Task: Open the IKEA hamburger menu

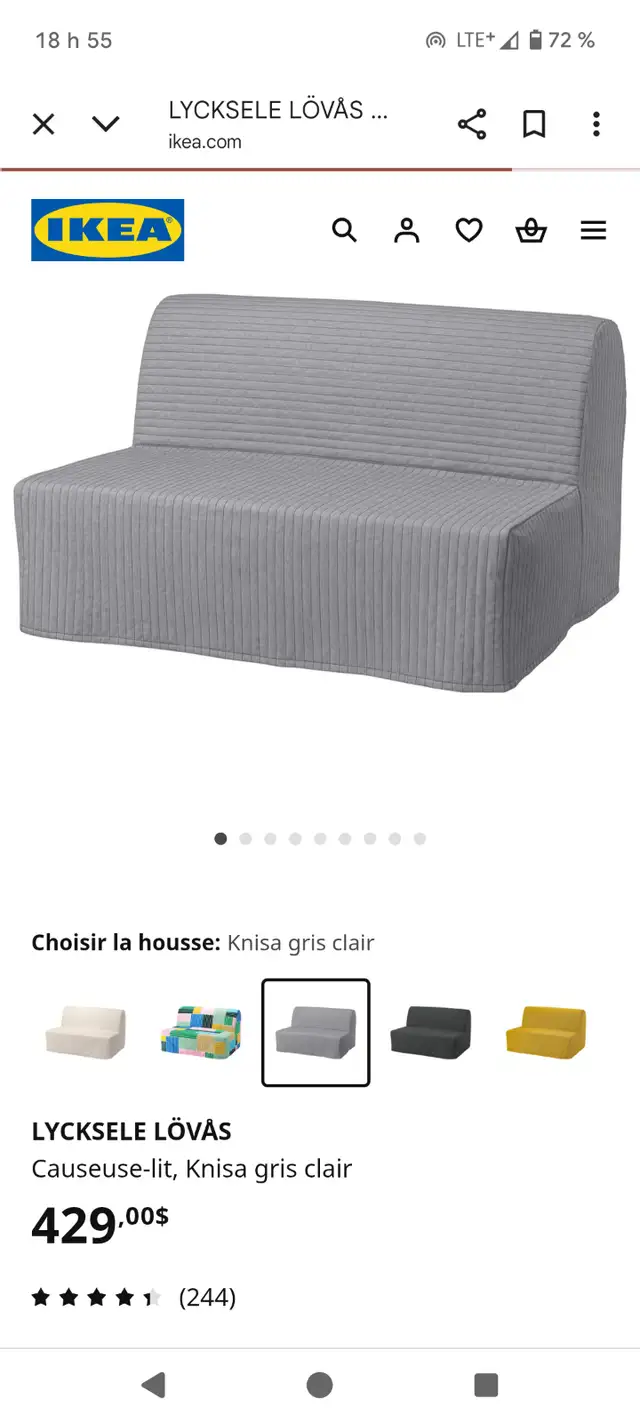Action: click(x=593, y=231)
